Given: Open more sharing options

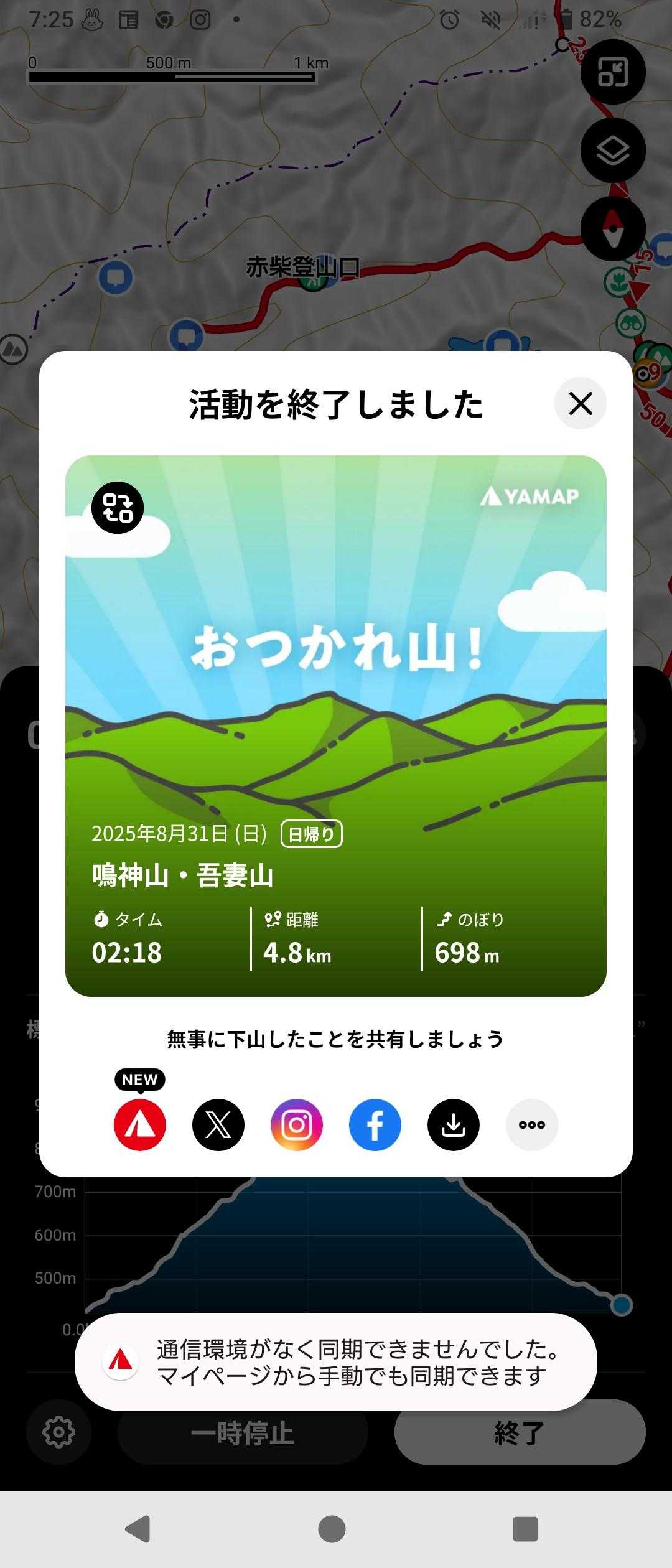Looking at the screenshot, I should click(x=532, y=1124).
